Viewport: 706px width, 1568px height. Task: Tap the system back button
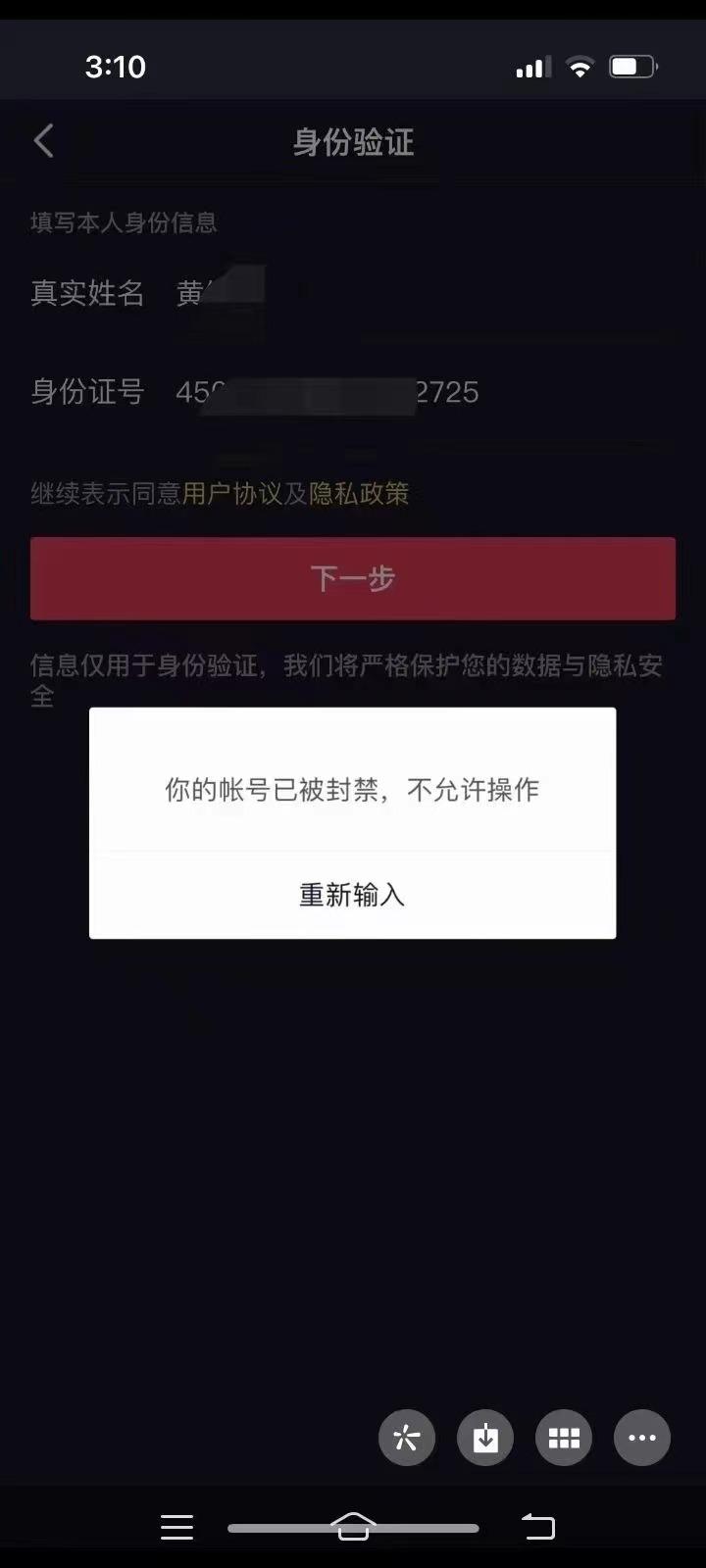pos(537,1527)
